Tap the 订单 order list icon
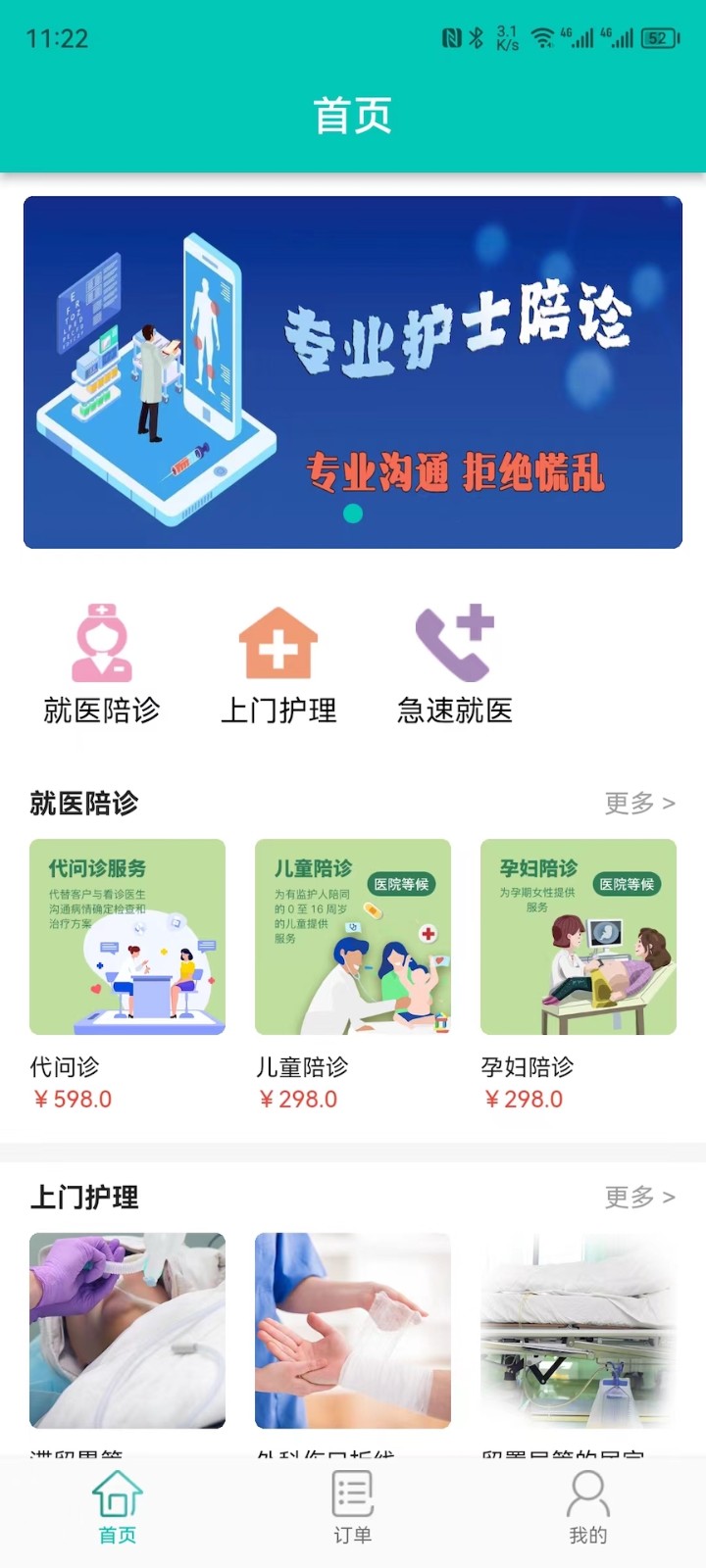Viewport: 706px width, 1568px height. (x=351, y=1493)
